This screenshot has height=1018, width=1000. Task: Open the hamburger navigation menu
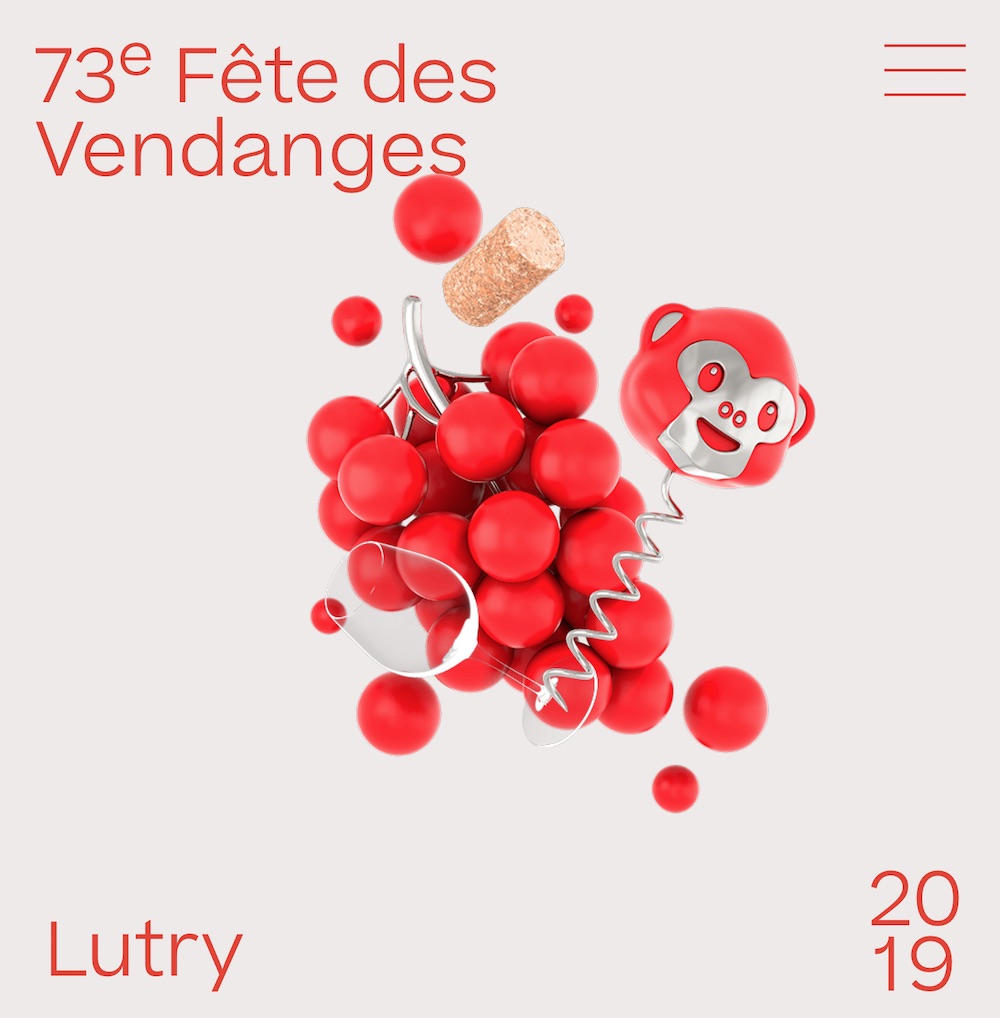[924, 70]
